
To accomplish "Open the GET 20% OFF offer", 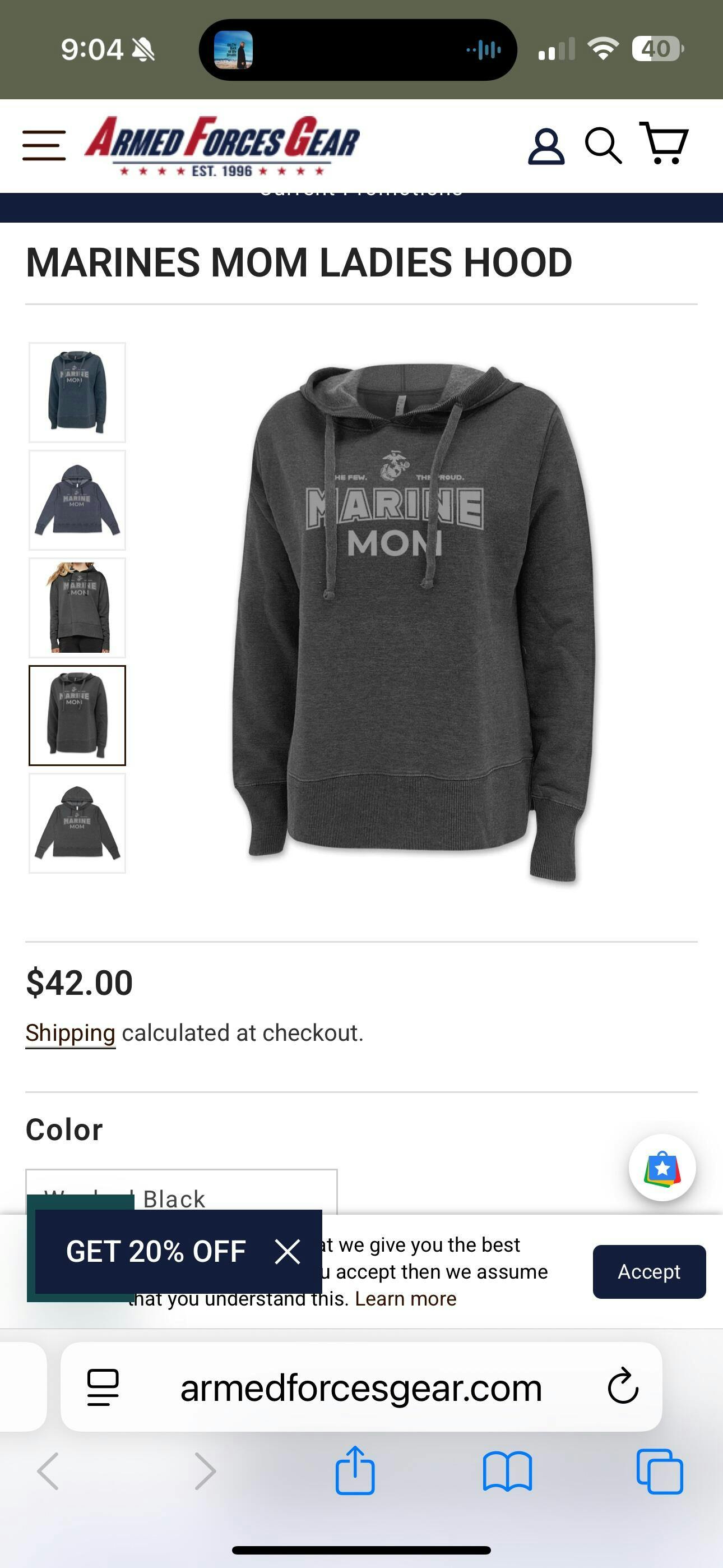I will pyautogui.click(x=156, y=1252).
